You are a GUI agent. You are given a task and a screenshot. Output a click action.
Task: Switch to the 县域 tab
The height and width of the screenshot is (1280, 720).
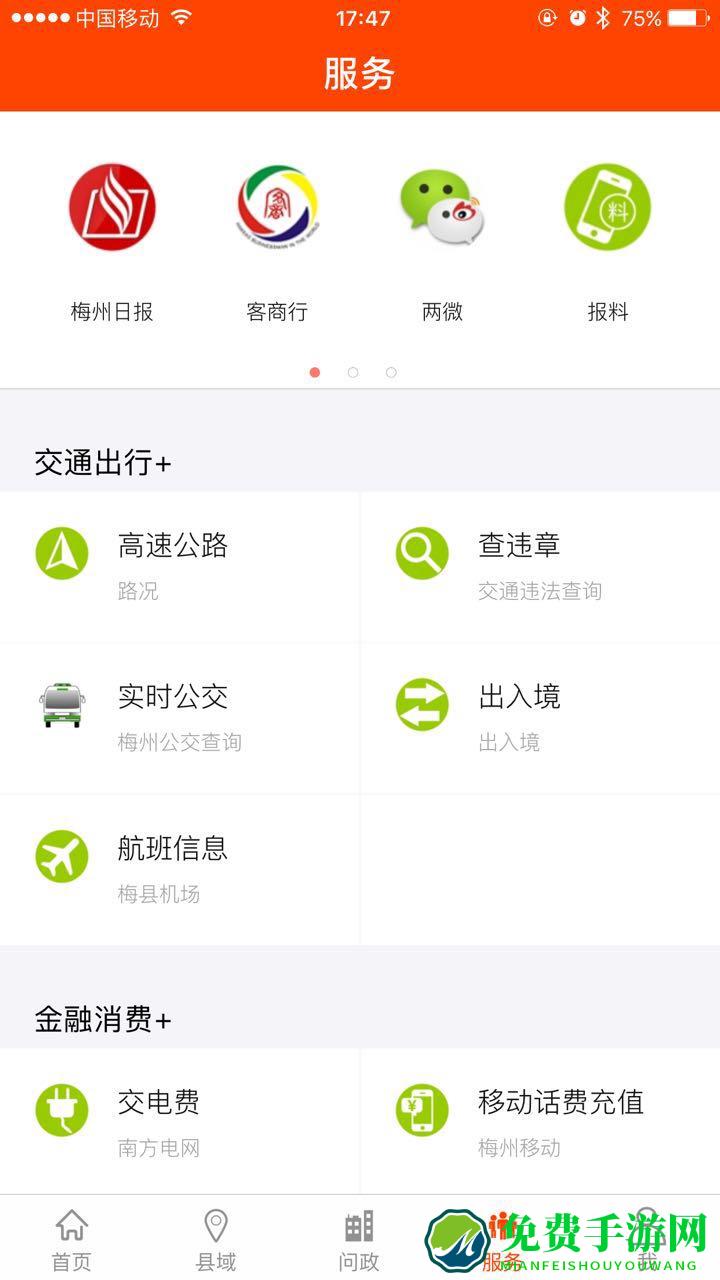[216, 1239]
